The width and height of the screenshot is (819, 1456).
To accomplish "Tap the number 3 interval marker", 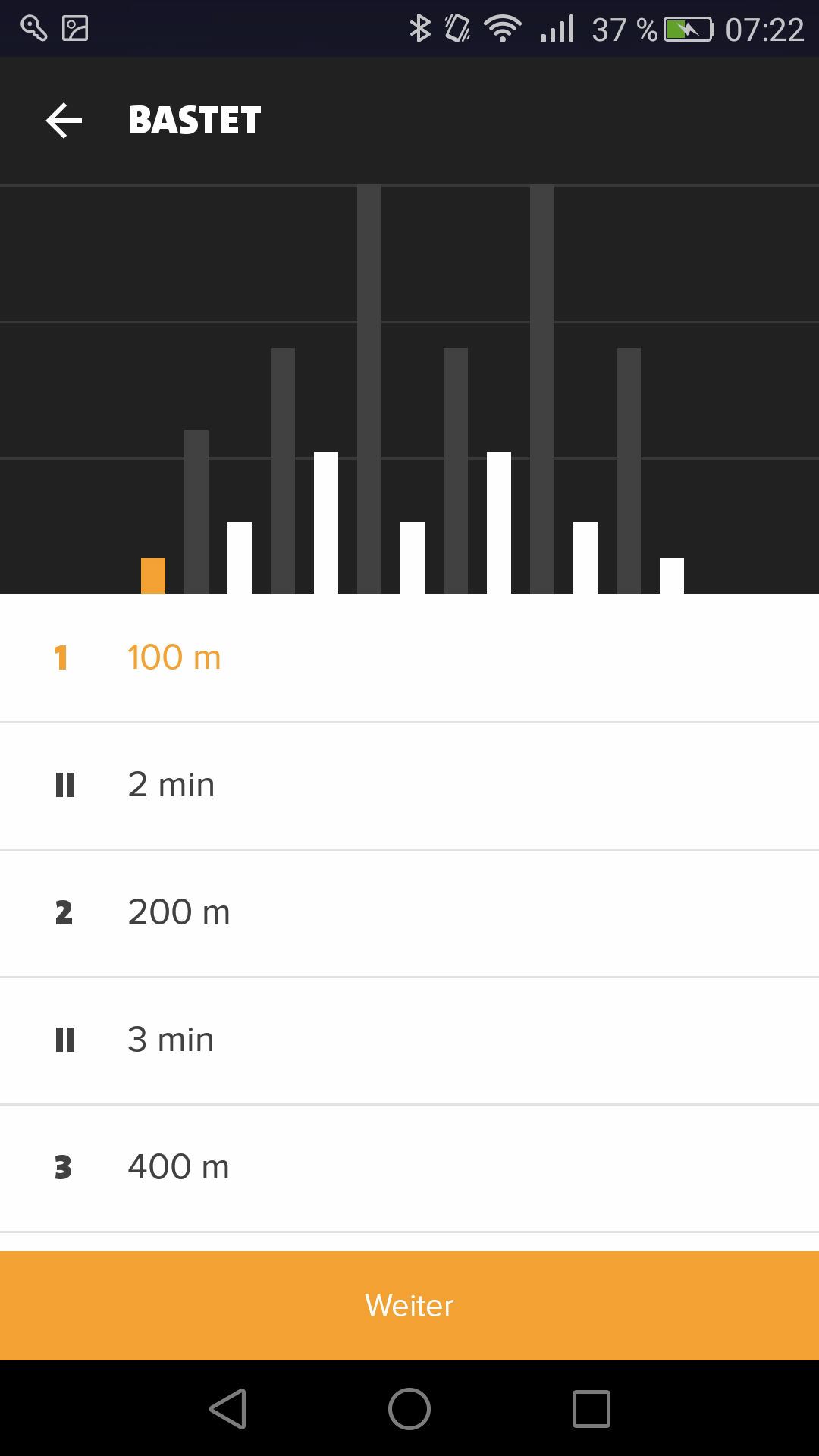I will tap(64, 1167).
